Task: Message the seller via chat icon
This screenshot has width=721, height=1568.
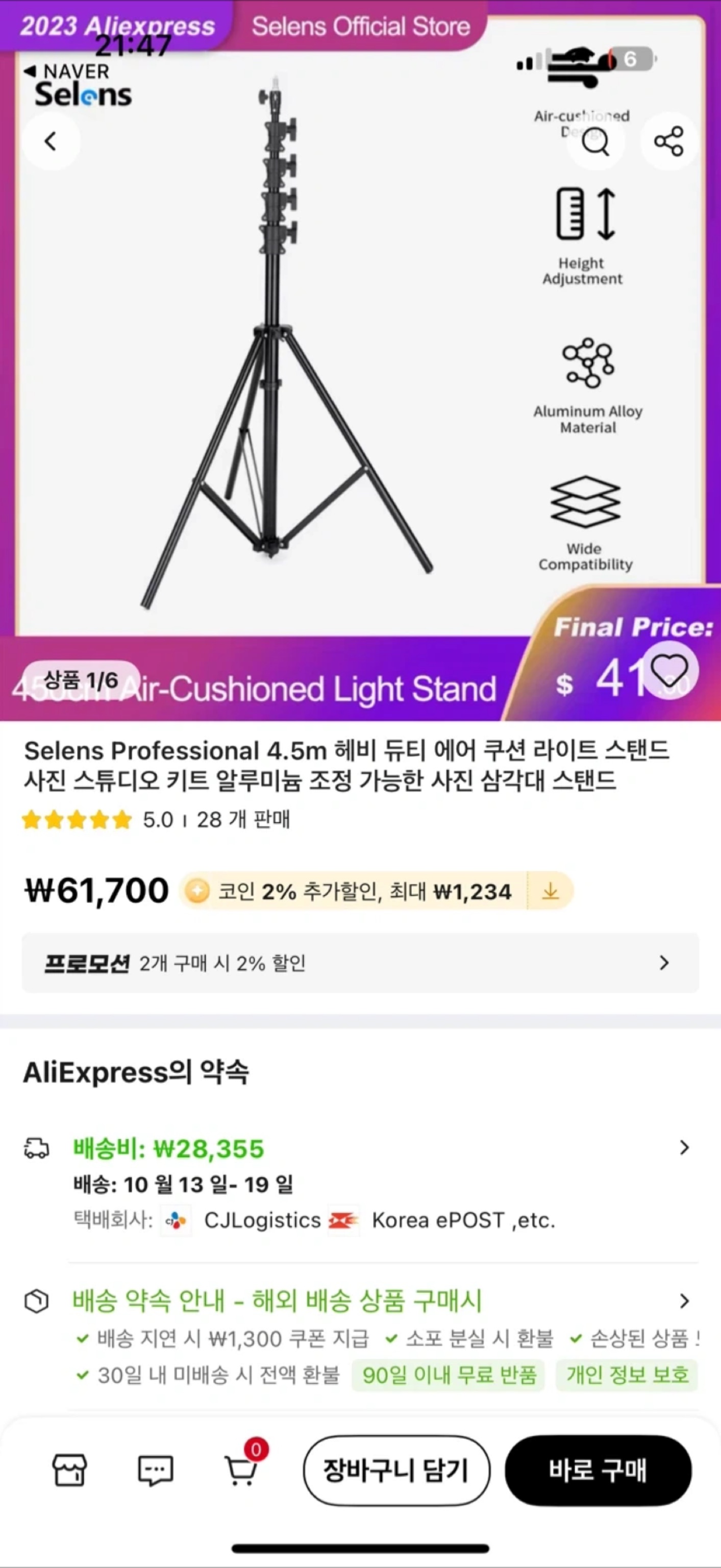Action: coord(155,1471)
